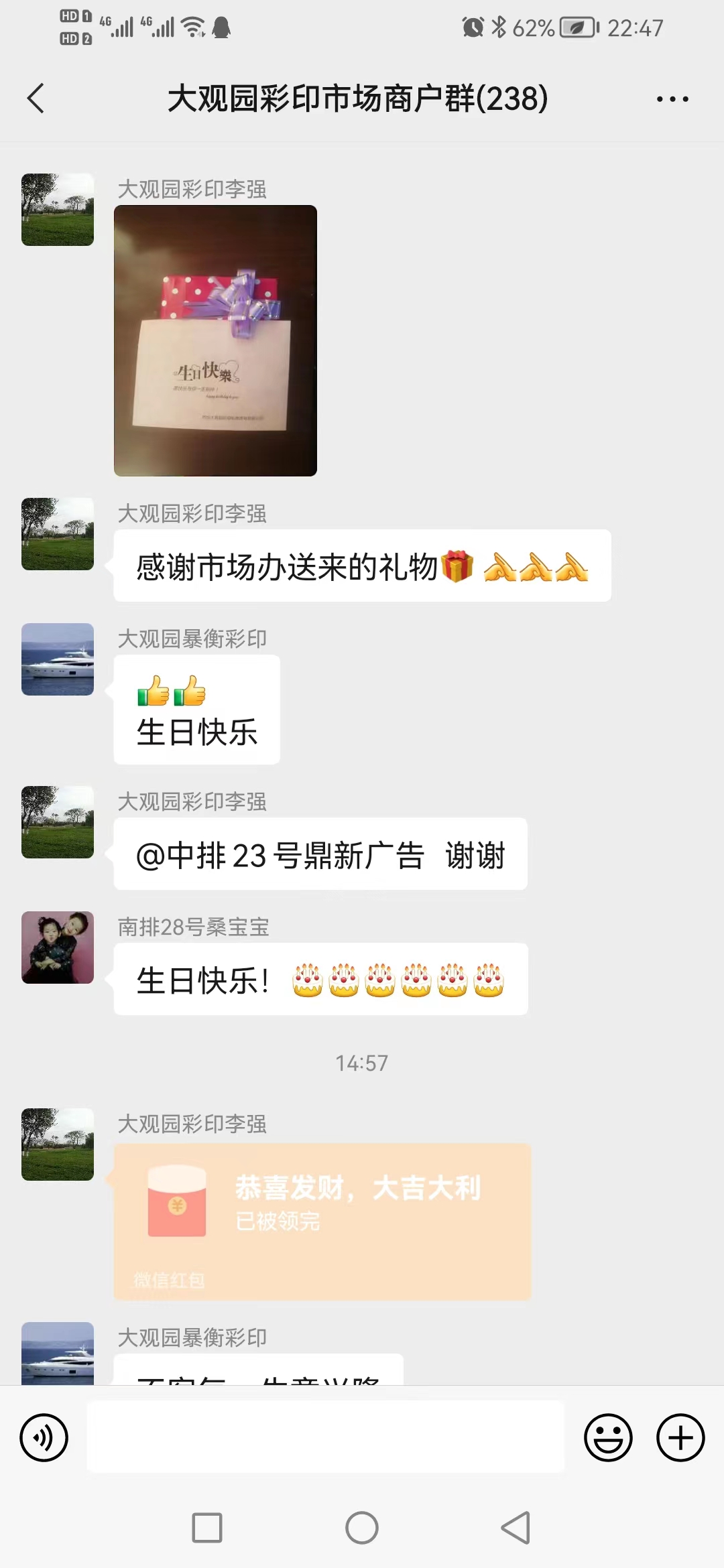Image resolution: width=724 pixels, height=1568 pixels.
Task: Open the emoji picker
Action: point(608,1437)
